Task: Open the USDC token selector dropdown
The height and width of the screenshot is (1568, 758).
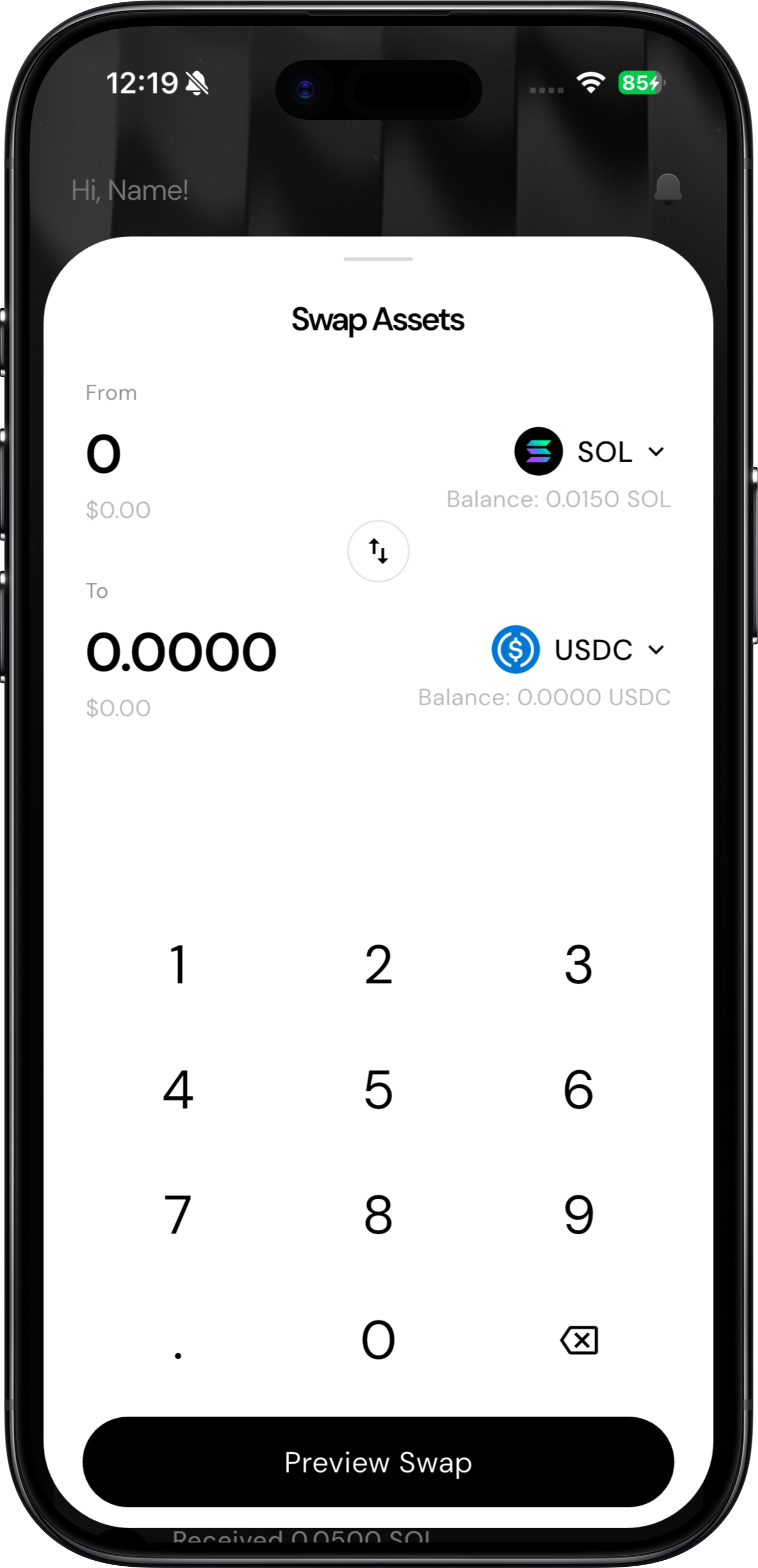Action: coord(578,649)
